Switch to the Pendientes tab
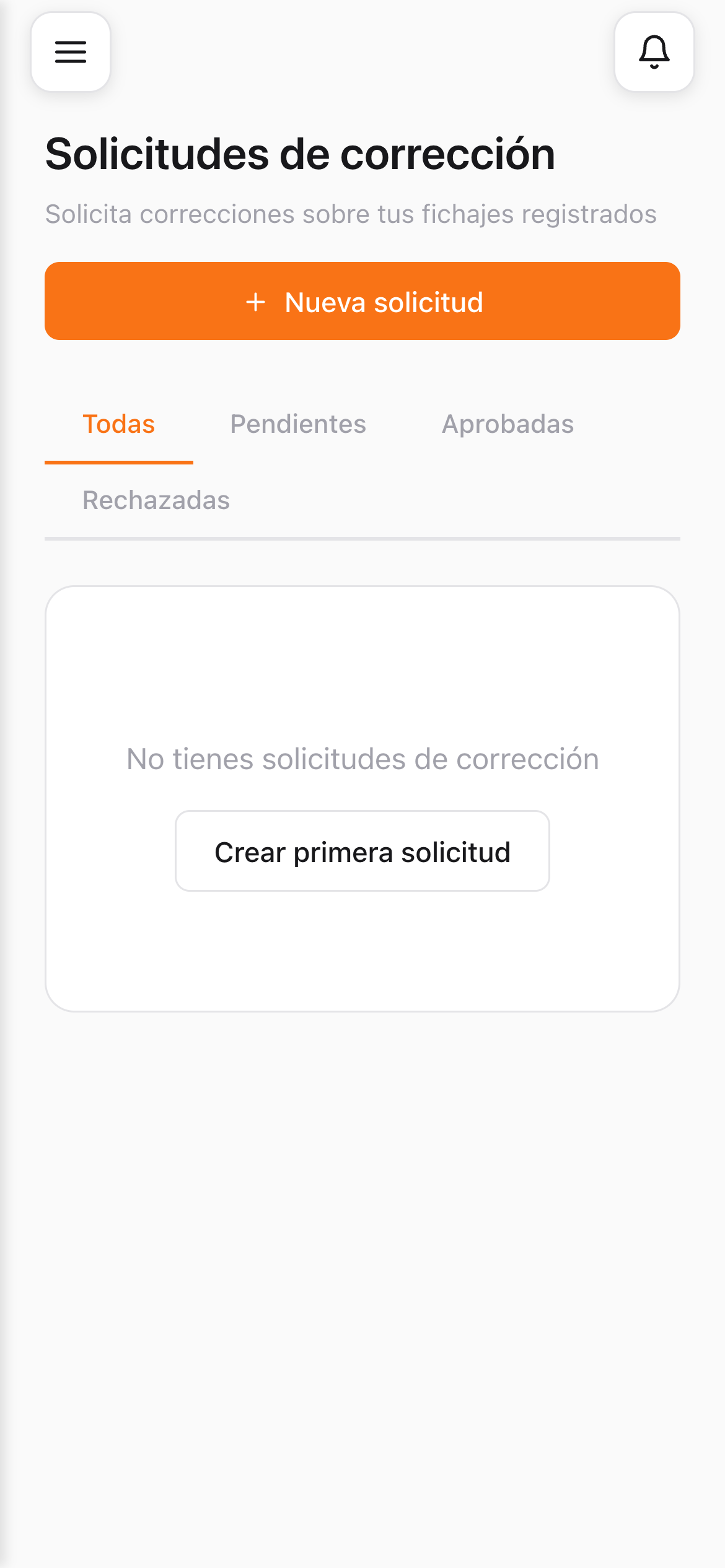725x1568 pixels. (x=298, y=424)
